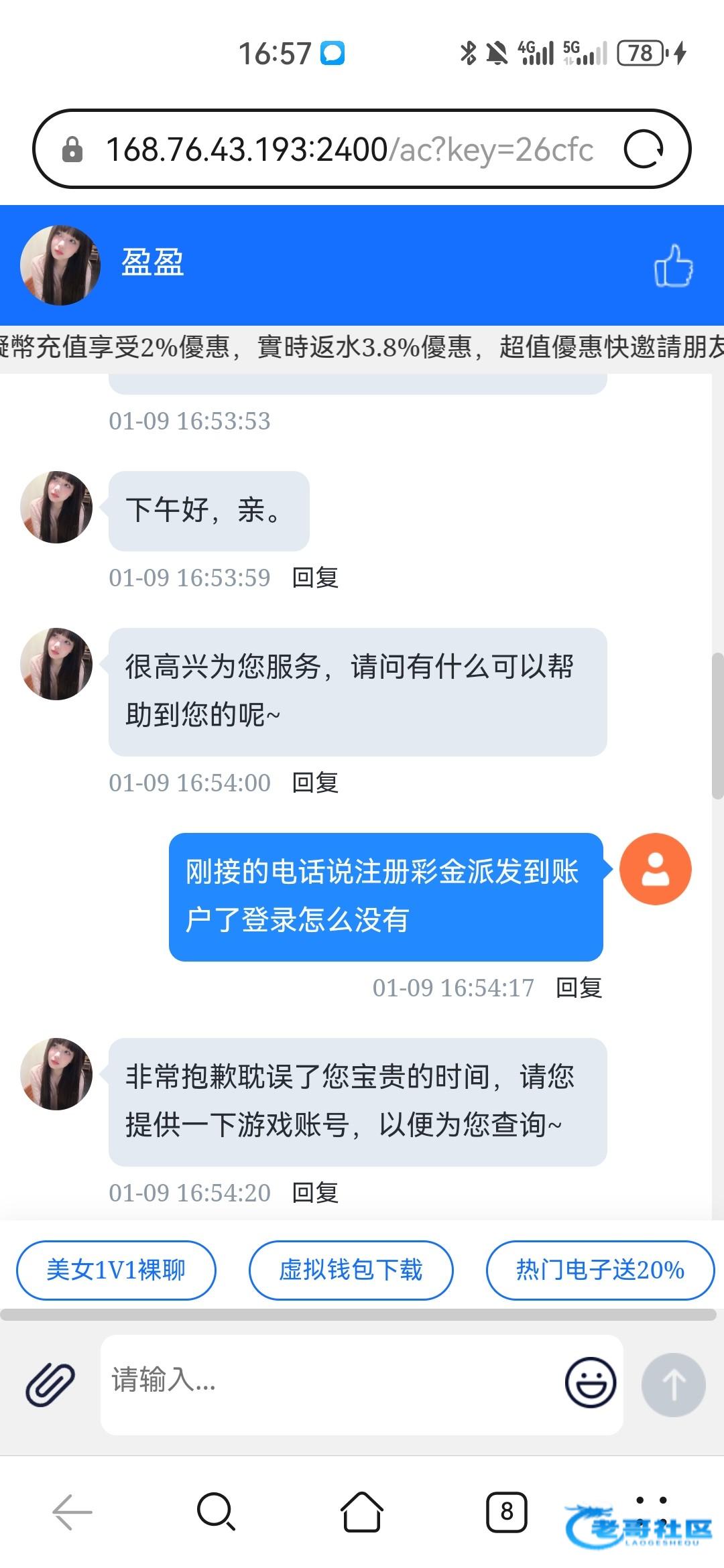Select the 热门电子送20% chip
This screenshot has width=724, height=1568.
tap(600, 1270)
